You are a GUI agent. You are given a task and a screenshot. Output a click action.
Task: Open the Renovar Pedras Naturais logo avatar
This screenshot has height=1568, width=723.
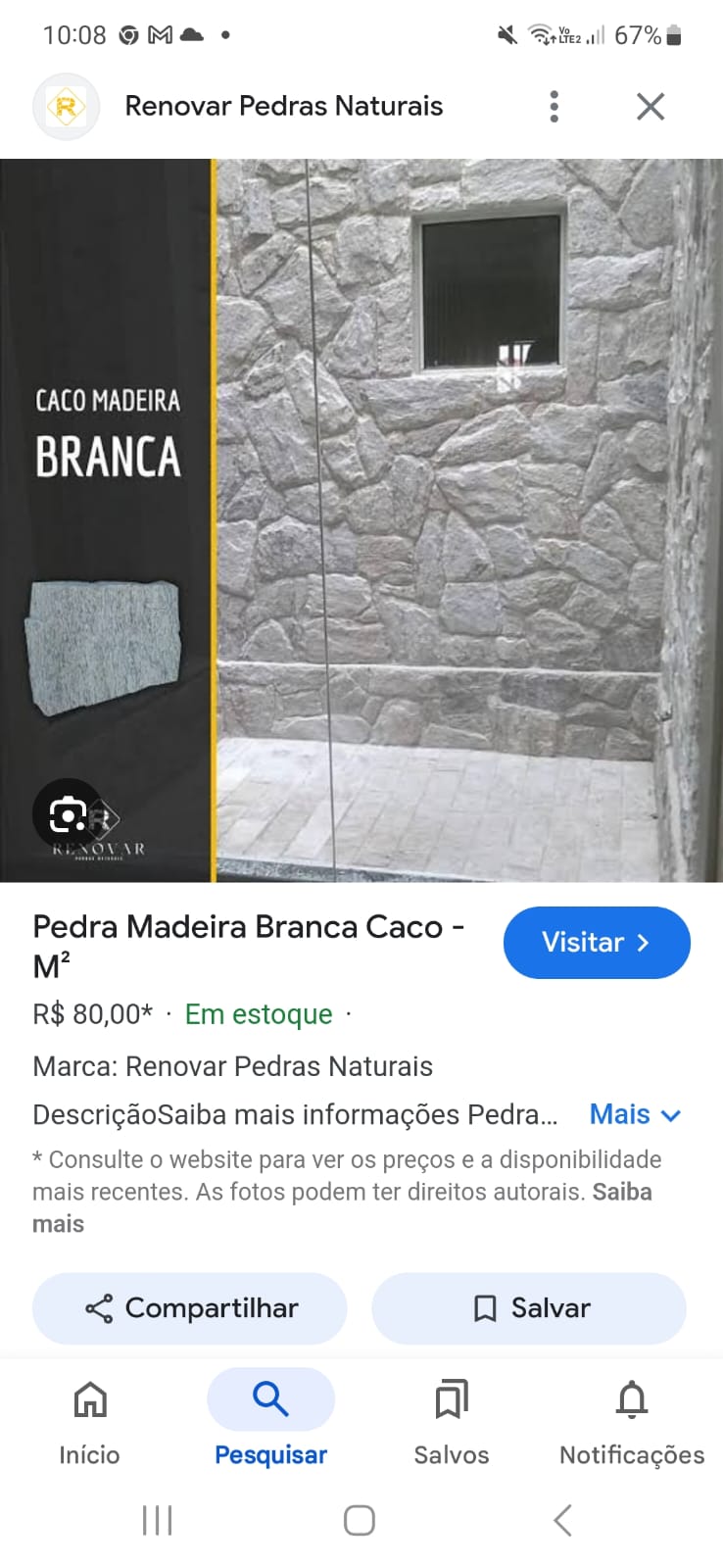coord(66,106)
